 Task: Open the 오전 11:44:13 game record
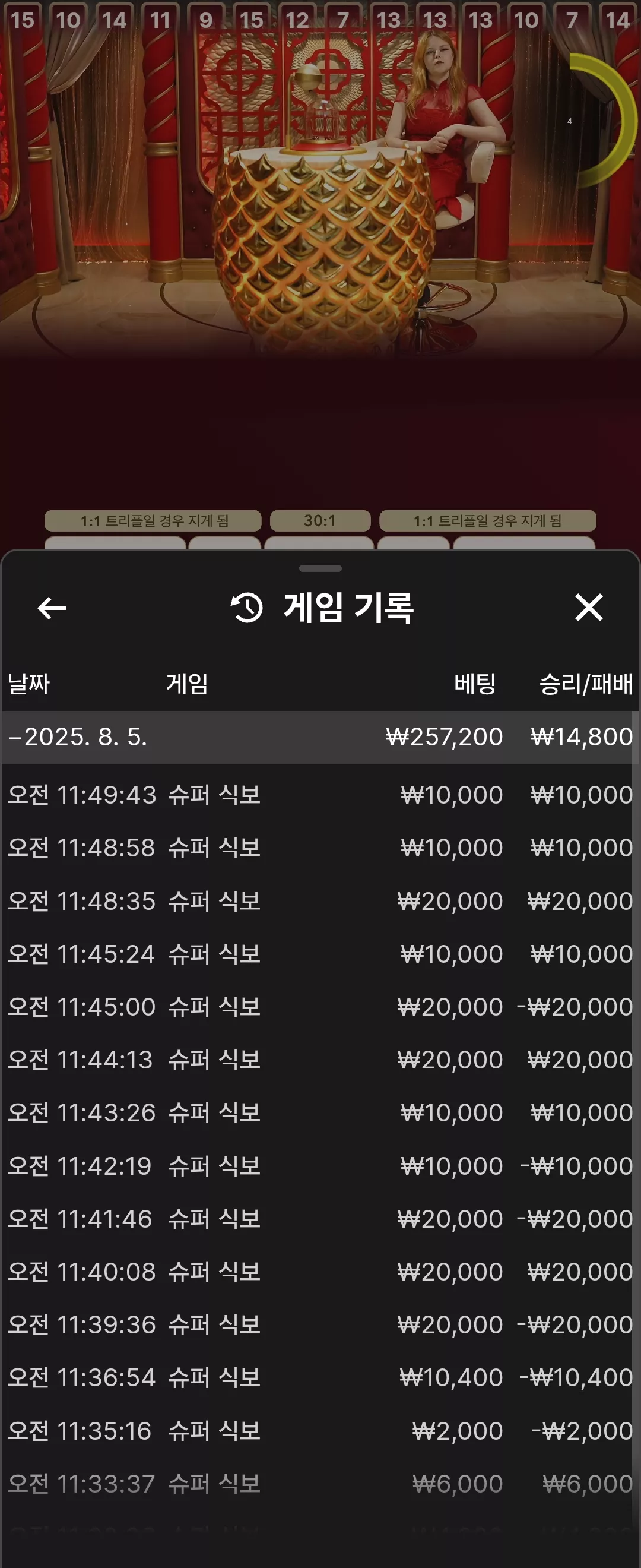(x=320, y=1060)
